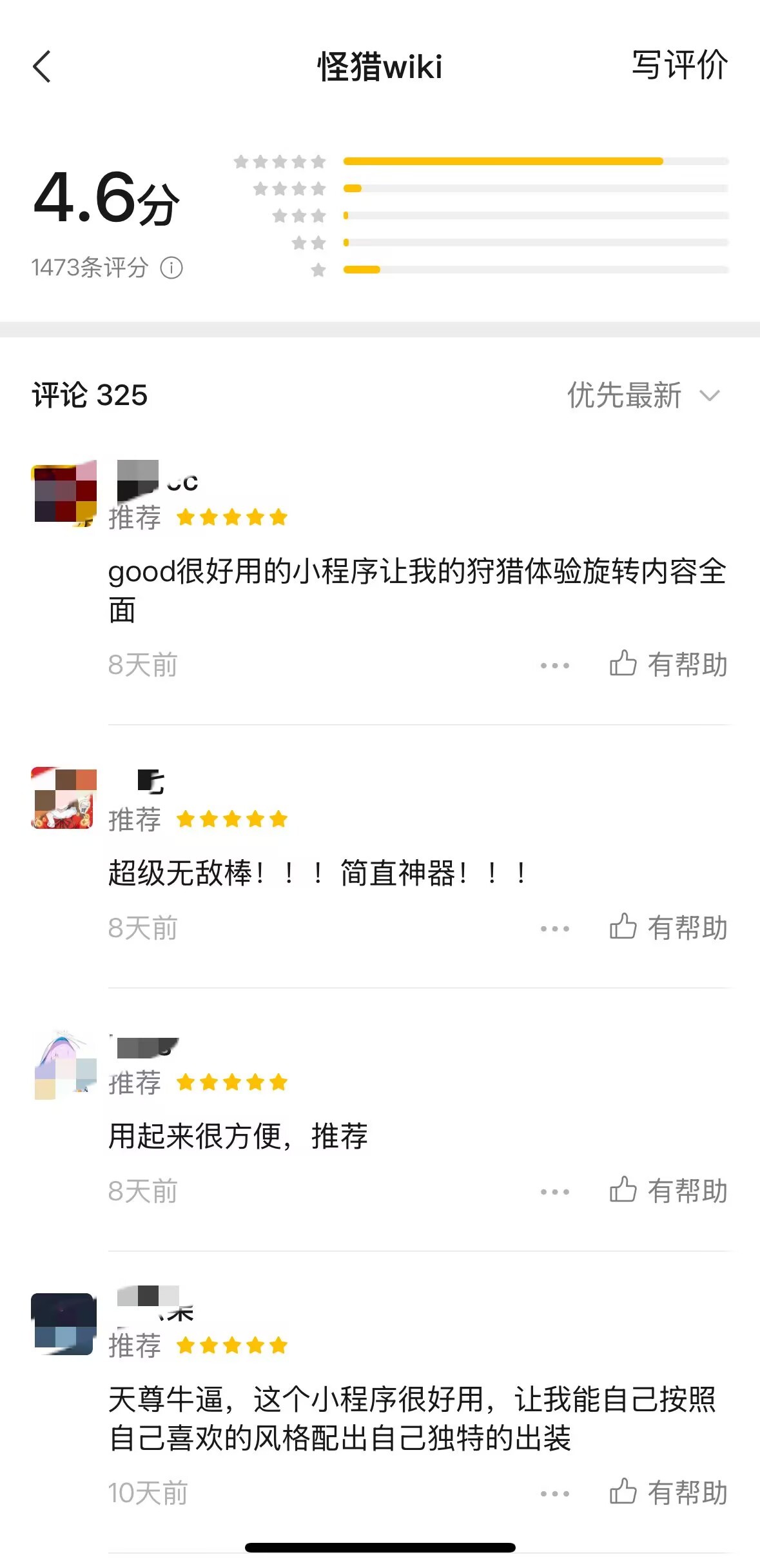Tap the back arrow to return
This screenshot has height=1568, width=760.
41,65
